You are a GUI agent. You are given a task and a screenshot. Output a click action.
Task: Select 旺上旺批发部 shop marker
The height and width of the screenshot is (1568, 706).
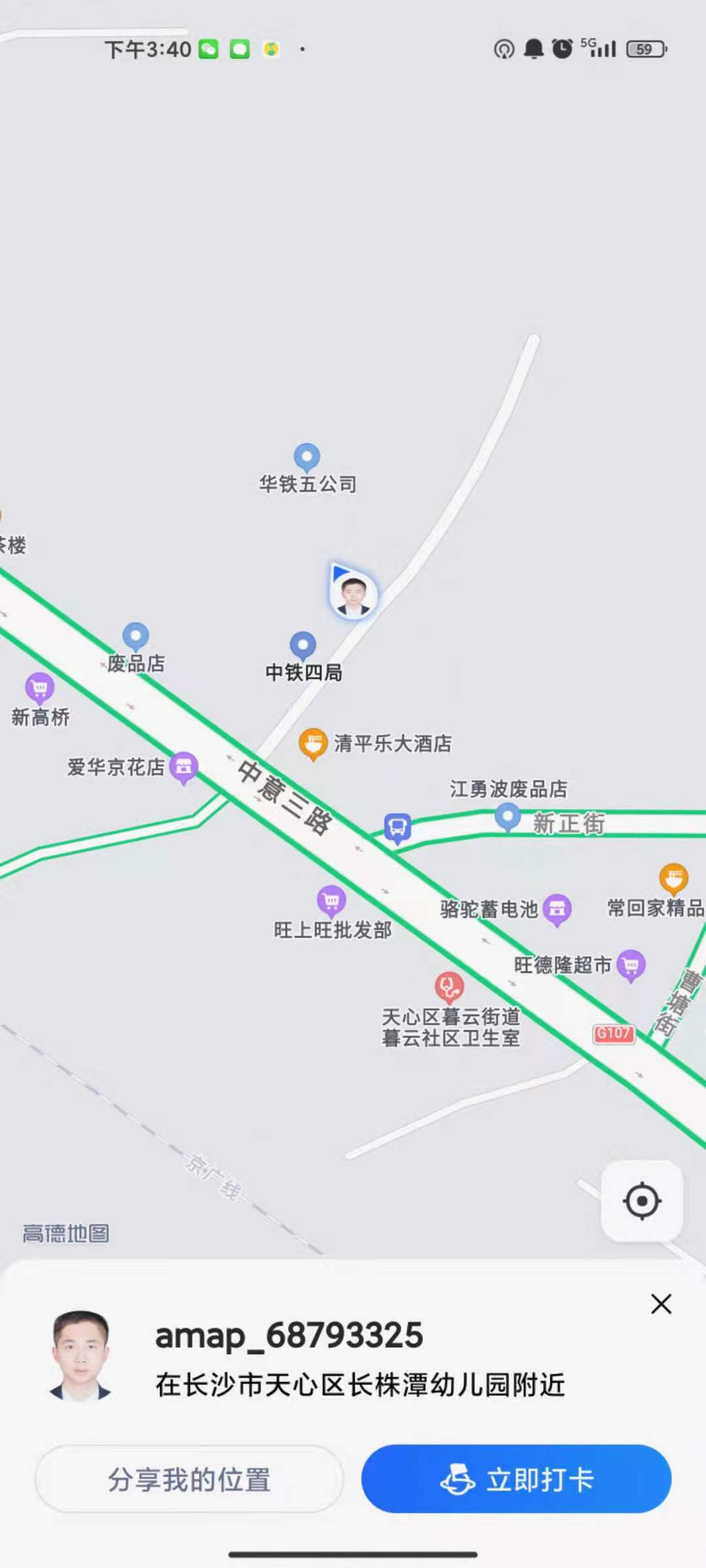331,901
